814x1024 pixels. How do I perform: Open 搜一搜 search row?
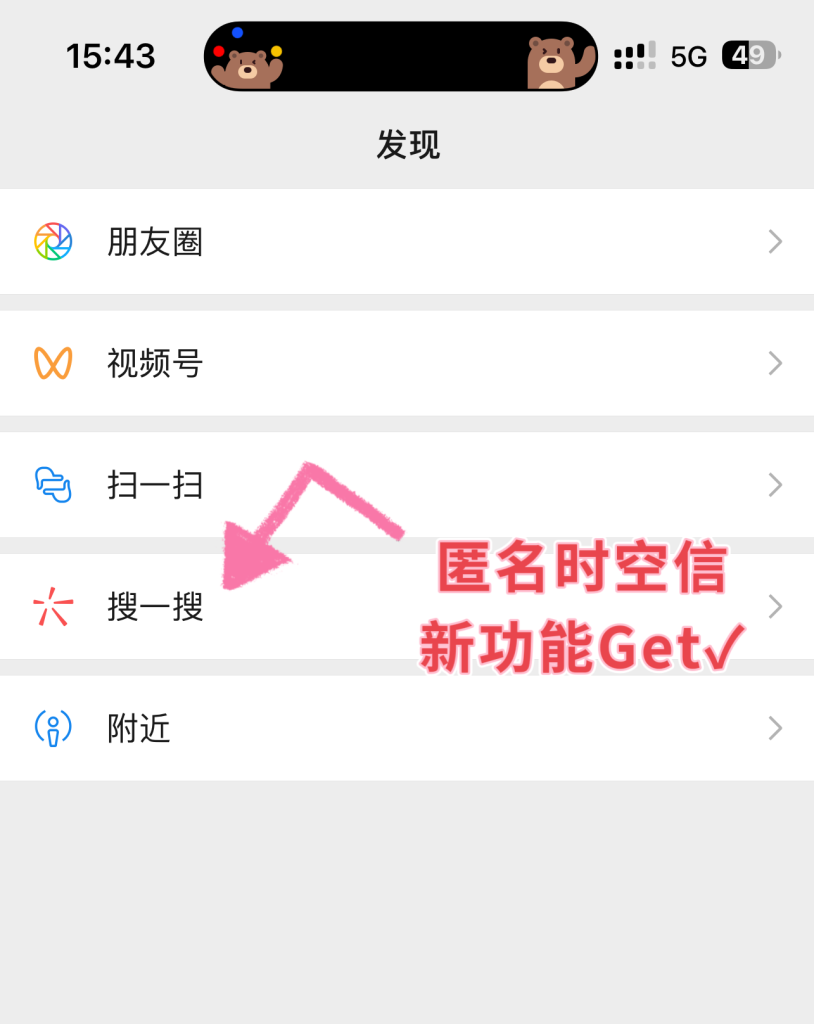click(156, 607)
